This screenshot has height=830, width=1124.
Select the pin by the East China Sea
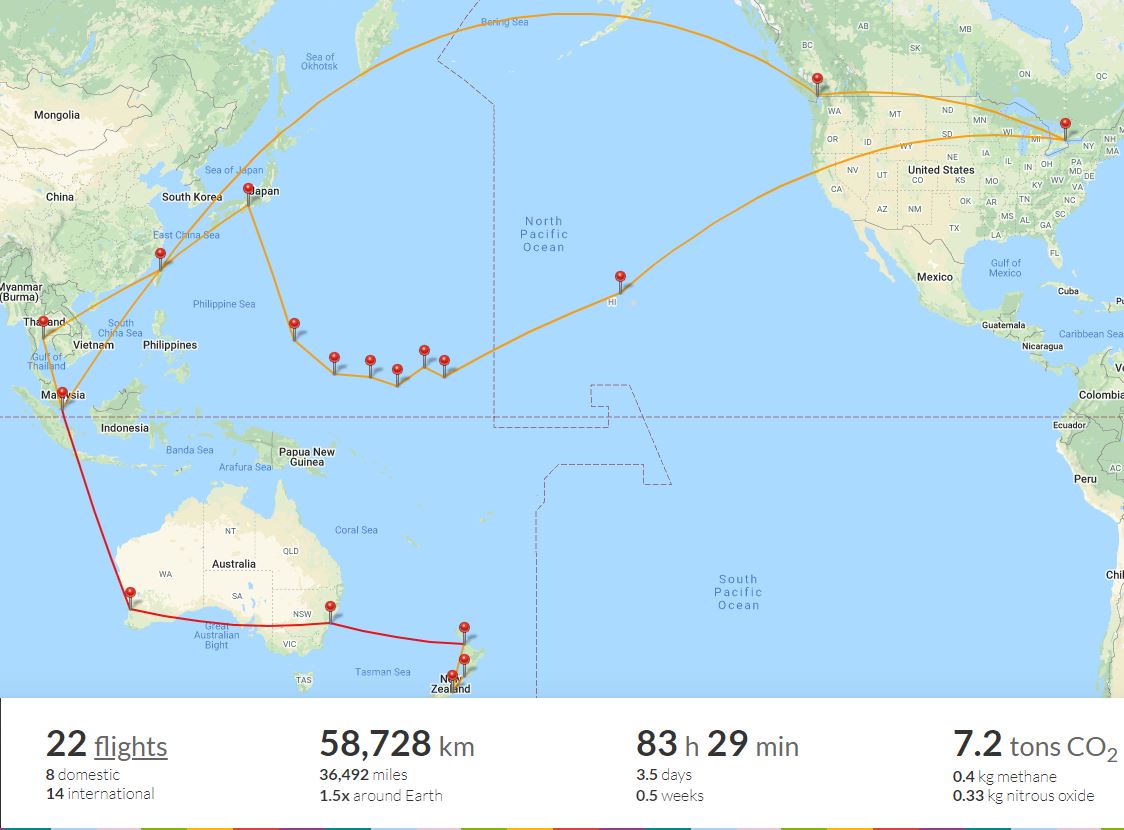[160, 254]
